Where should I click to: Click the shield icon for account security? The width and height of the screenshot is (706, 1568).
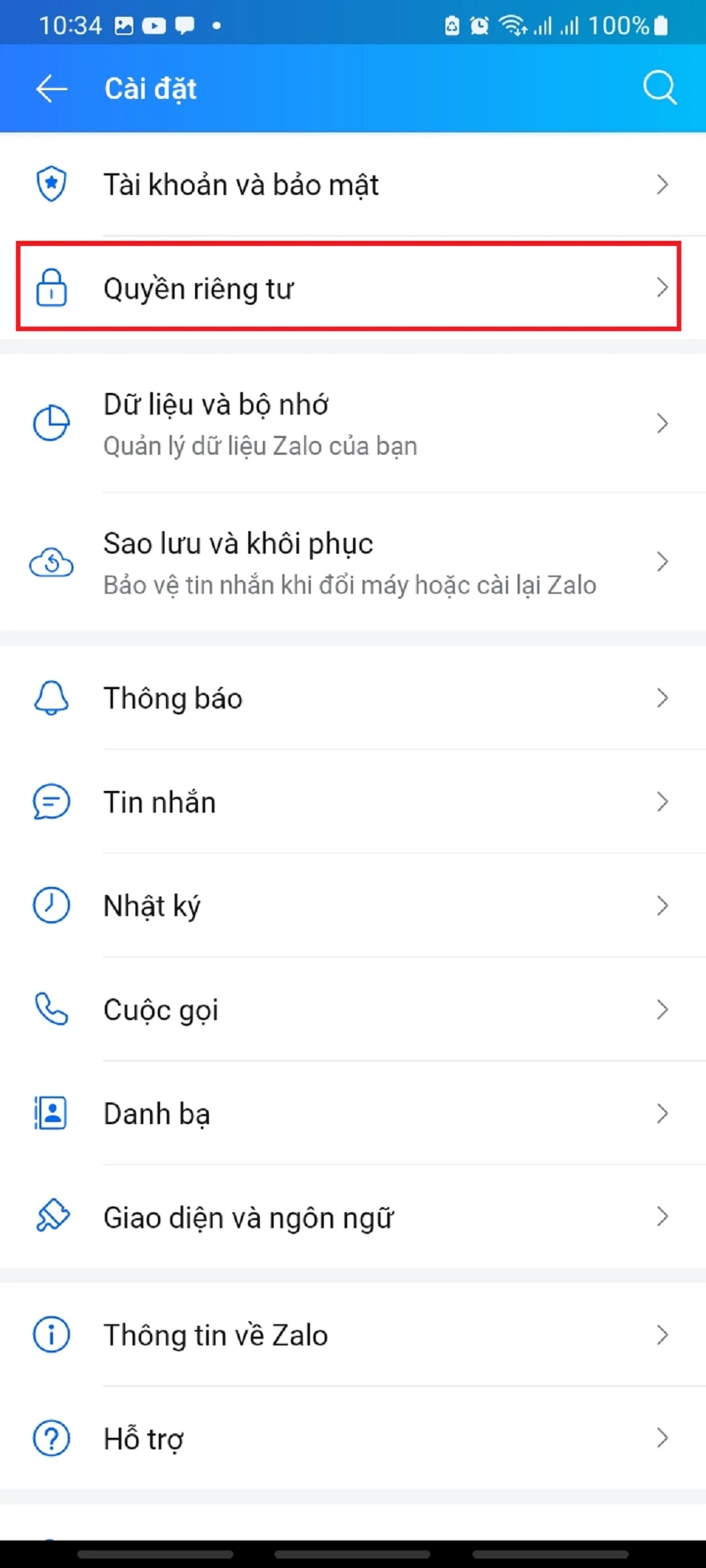tap(51, 184)
